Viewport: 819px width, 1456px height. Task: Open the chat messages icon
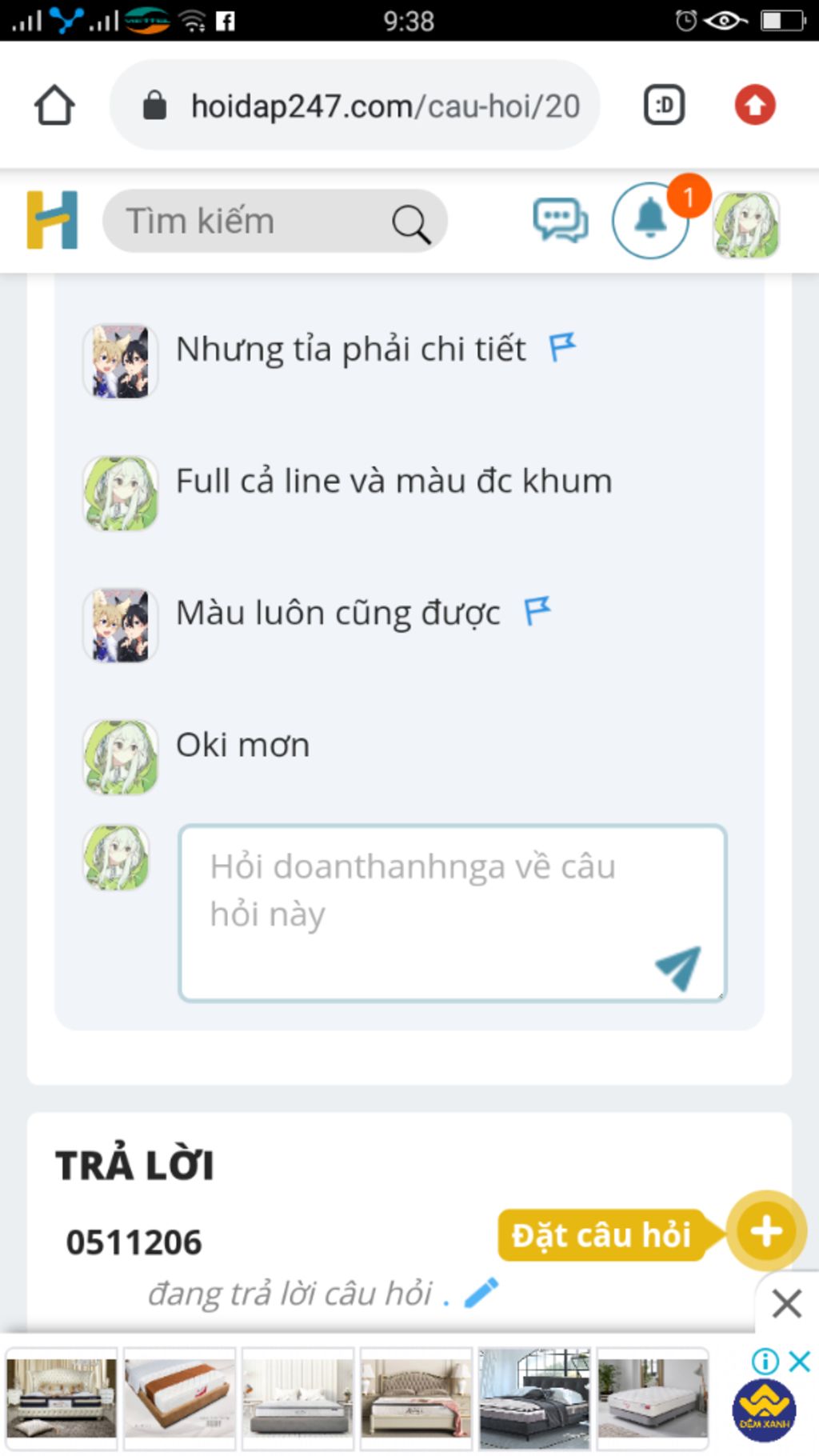[560, 220]
